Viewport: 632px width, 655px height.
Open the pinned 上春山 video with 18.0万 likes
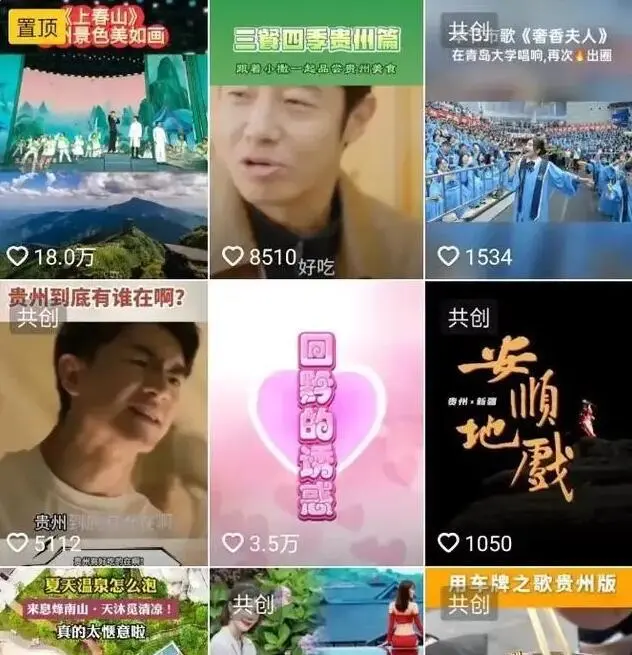coord(104,140)
